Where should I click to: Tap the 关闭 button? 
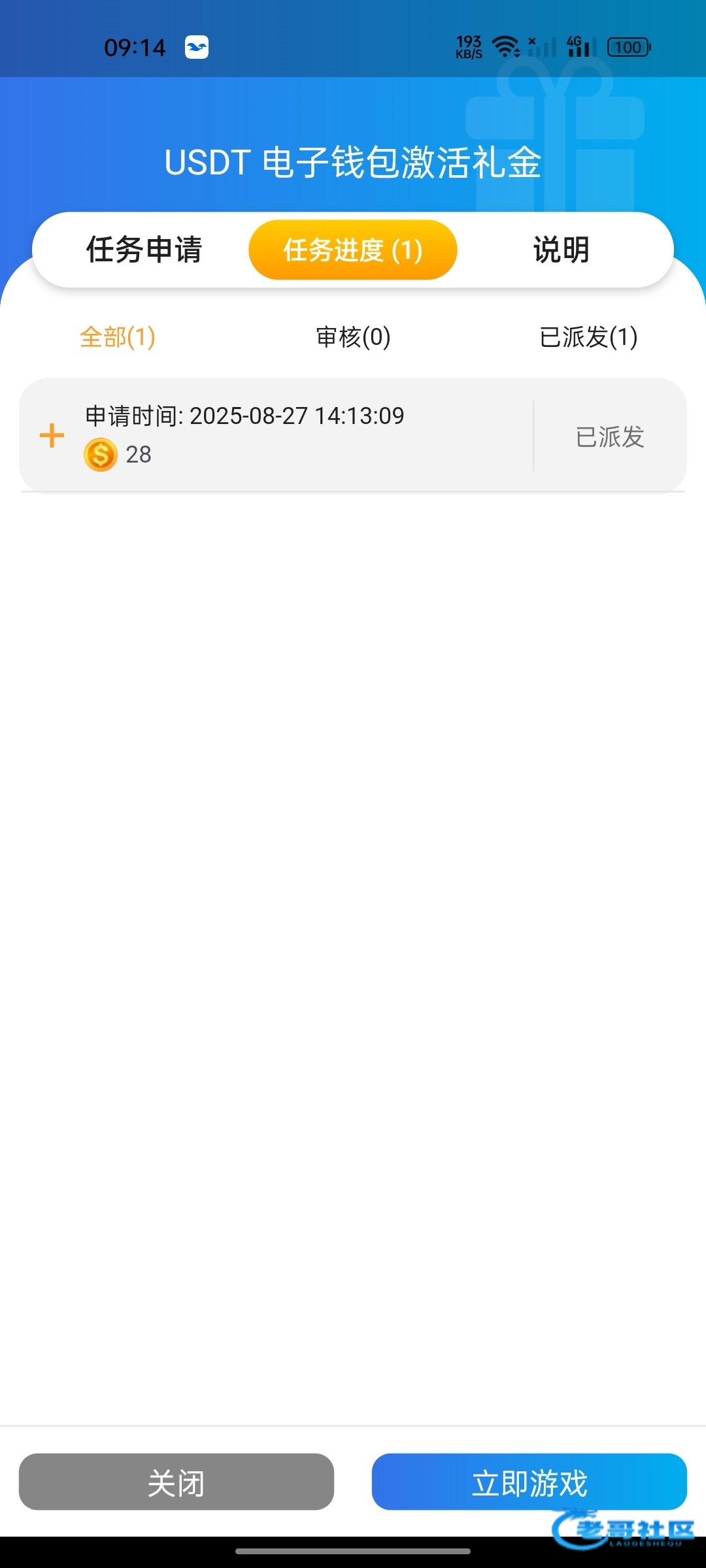[176, 1482]
